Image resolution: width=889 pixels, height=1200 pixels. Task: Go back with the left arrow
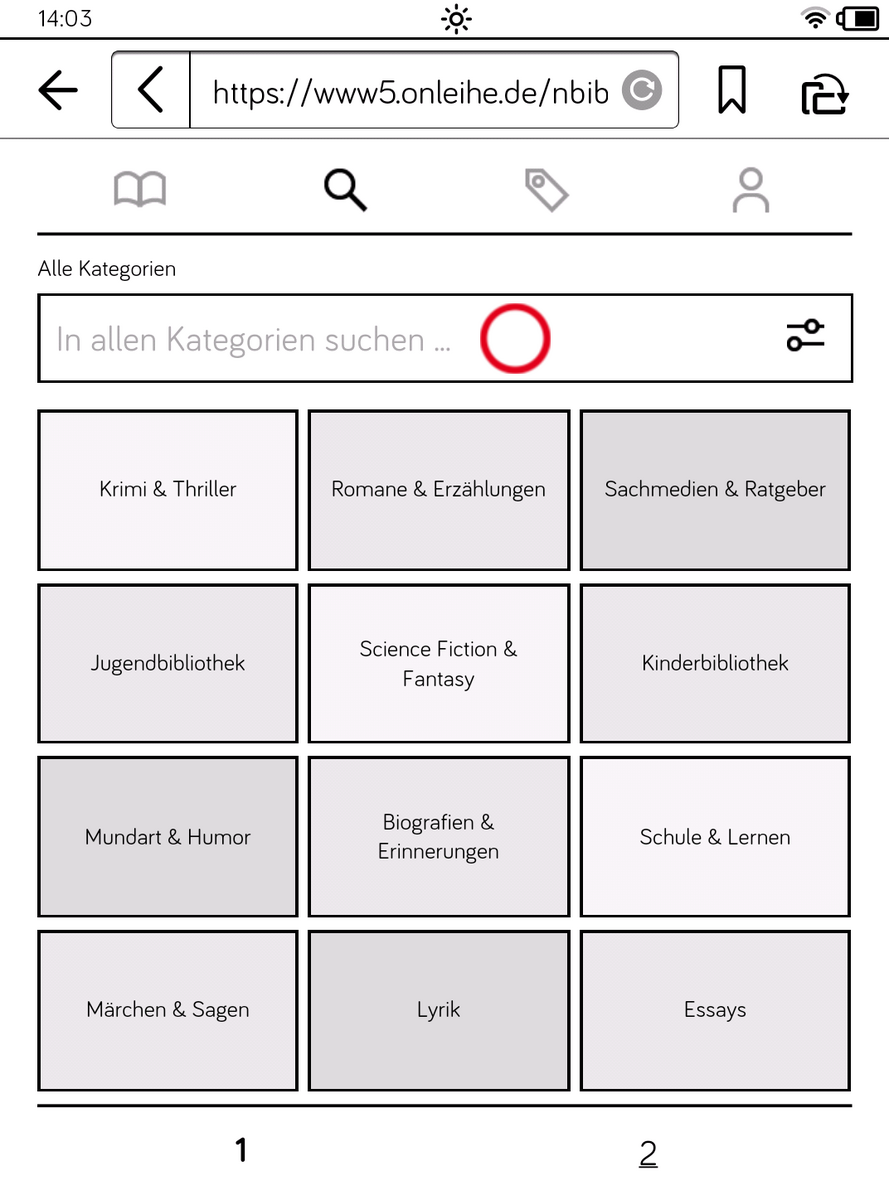pos(58,91)
